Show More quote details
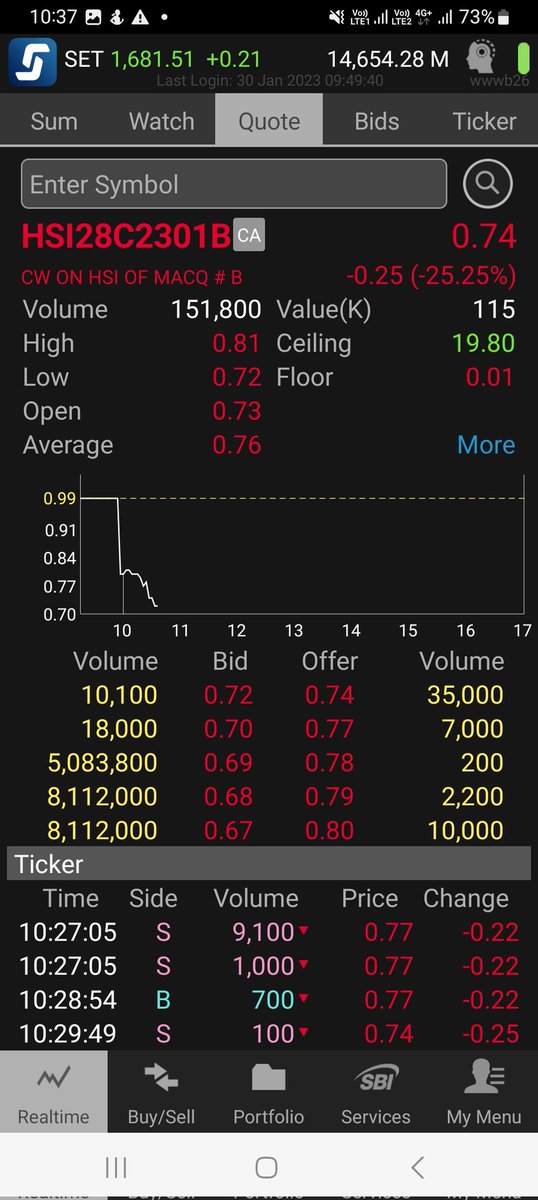 (486, 445)
